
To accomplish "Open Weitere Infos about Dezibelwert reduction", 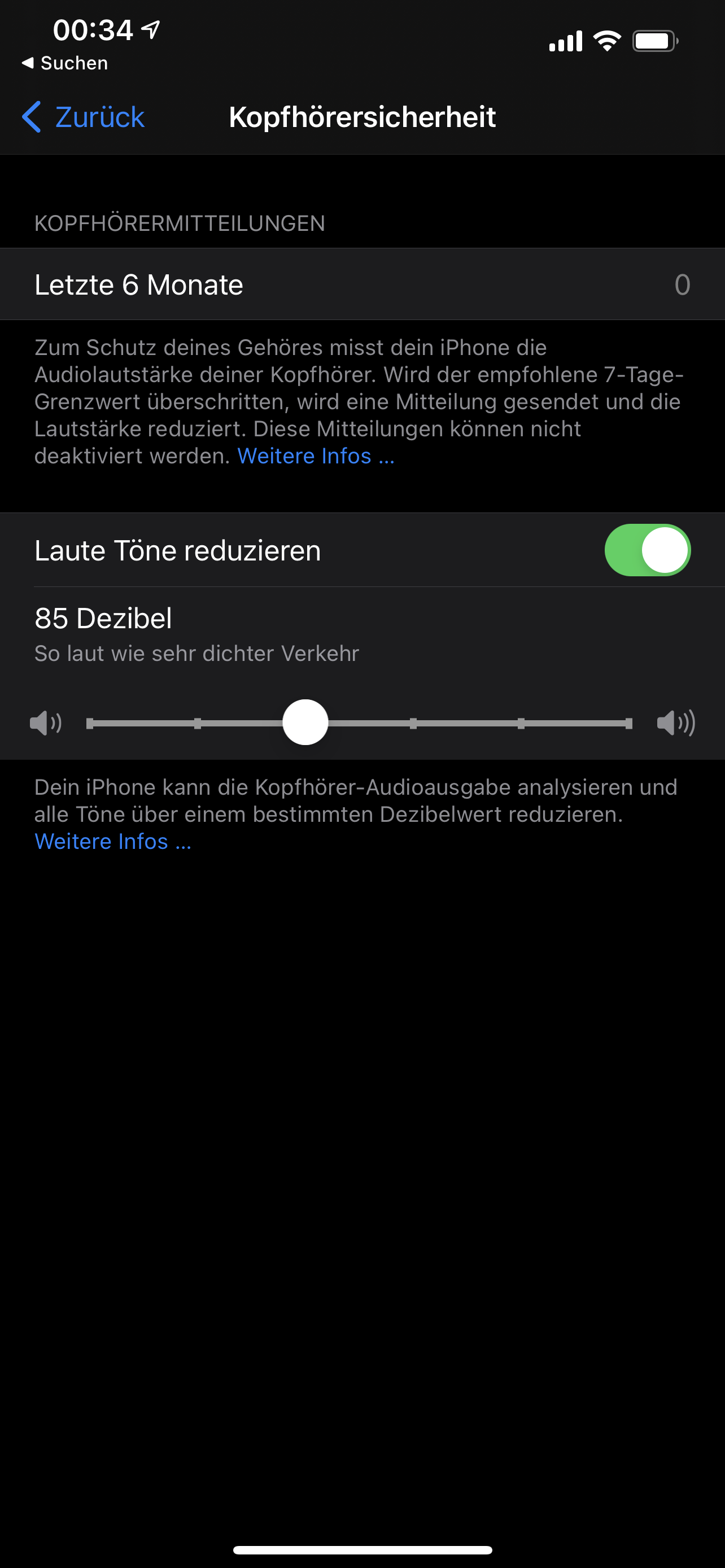I will point(112,842).
